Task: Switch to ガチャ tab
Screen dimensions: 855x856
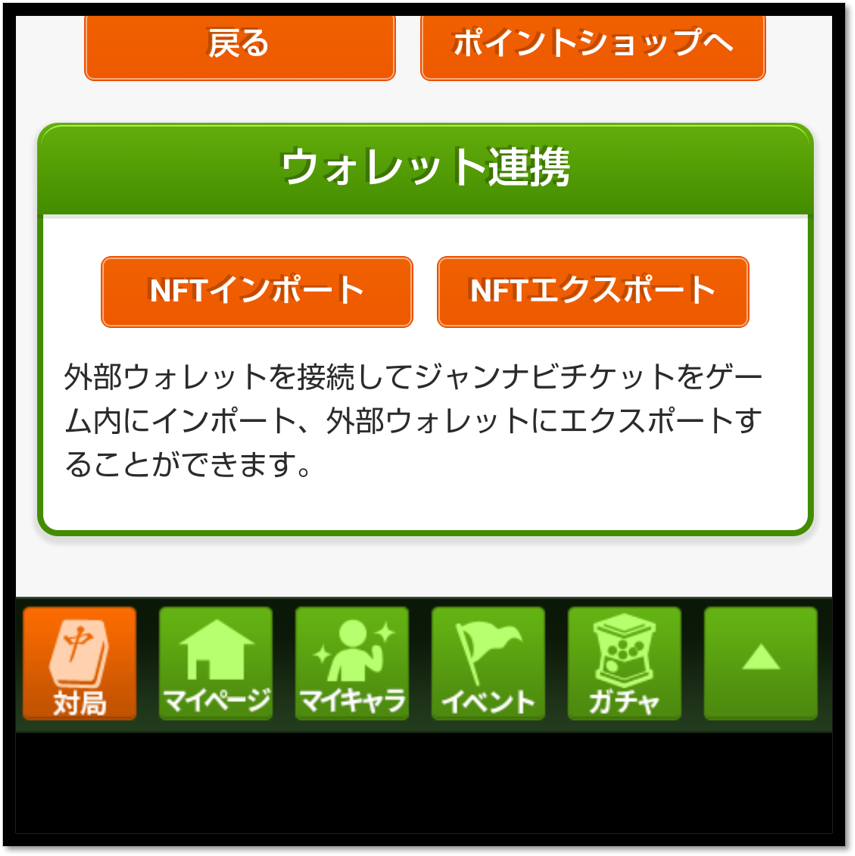Action: point(624,663)
